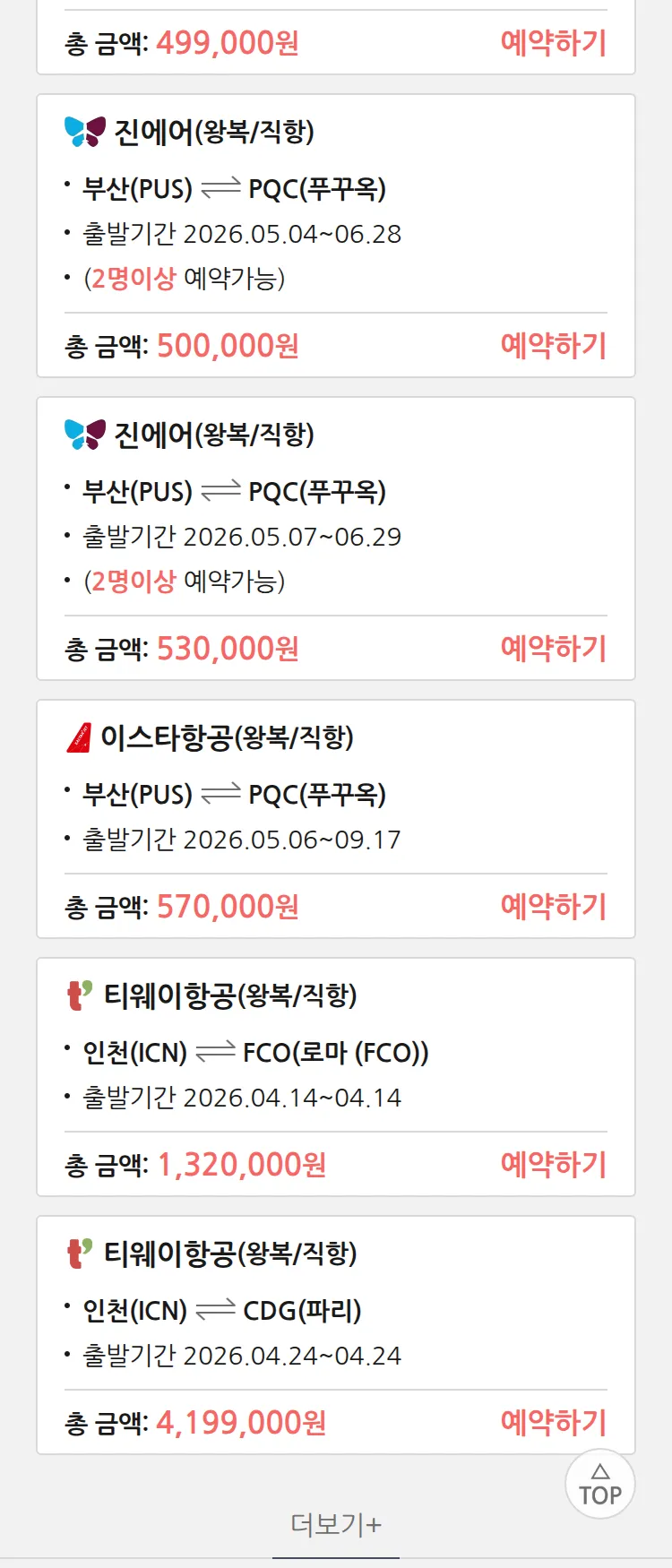The height and width of the screenshot is (1568, 672).
Task: Tap 예약하기 for the 인천–파리 4,199,000원 flight
Action: 553,1422
